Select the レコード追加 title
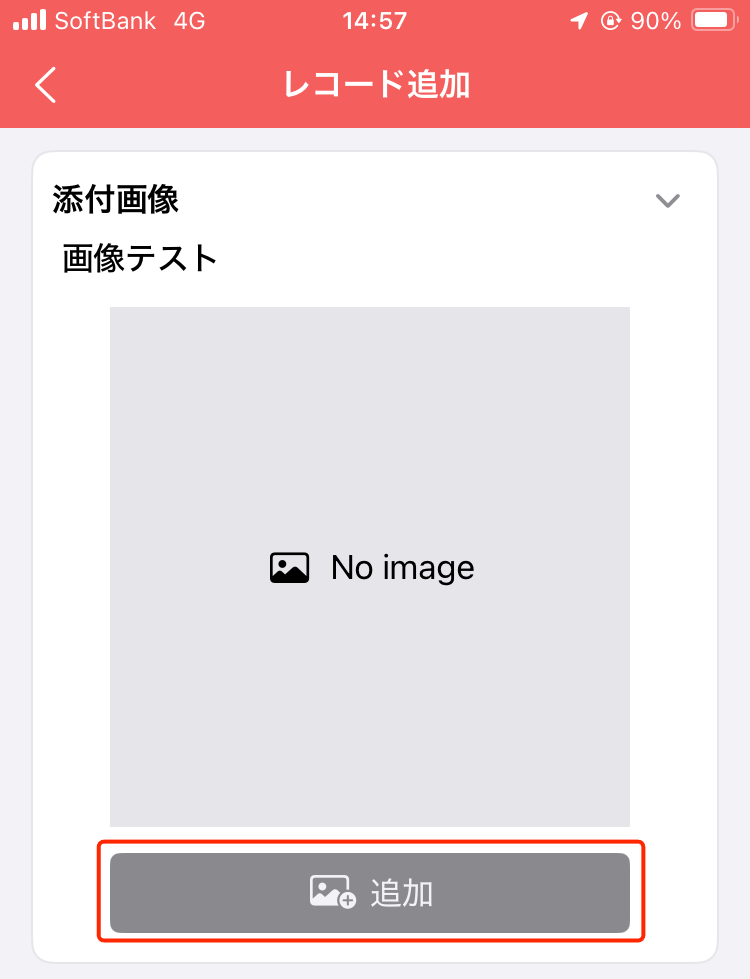Image resolution: width=750 pixels, height=979 pixels. click(x=374, y=85)
